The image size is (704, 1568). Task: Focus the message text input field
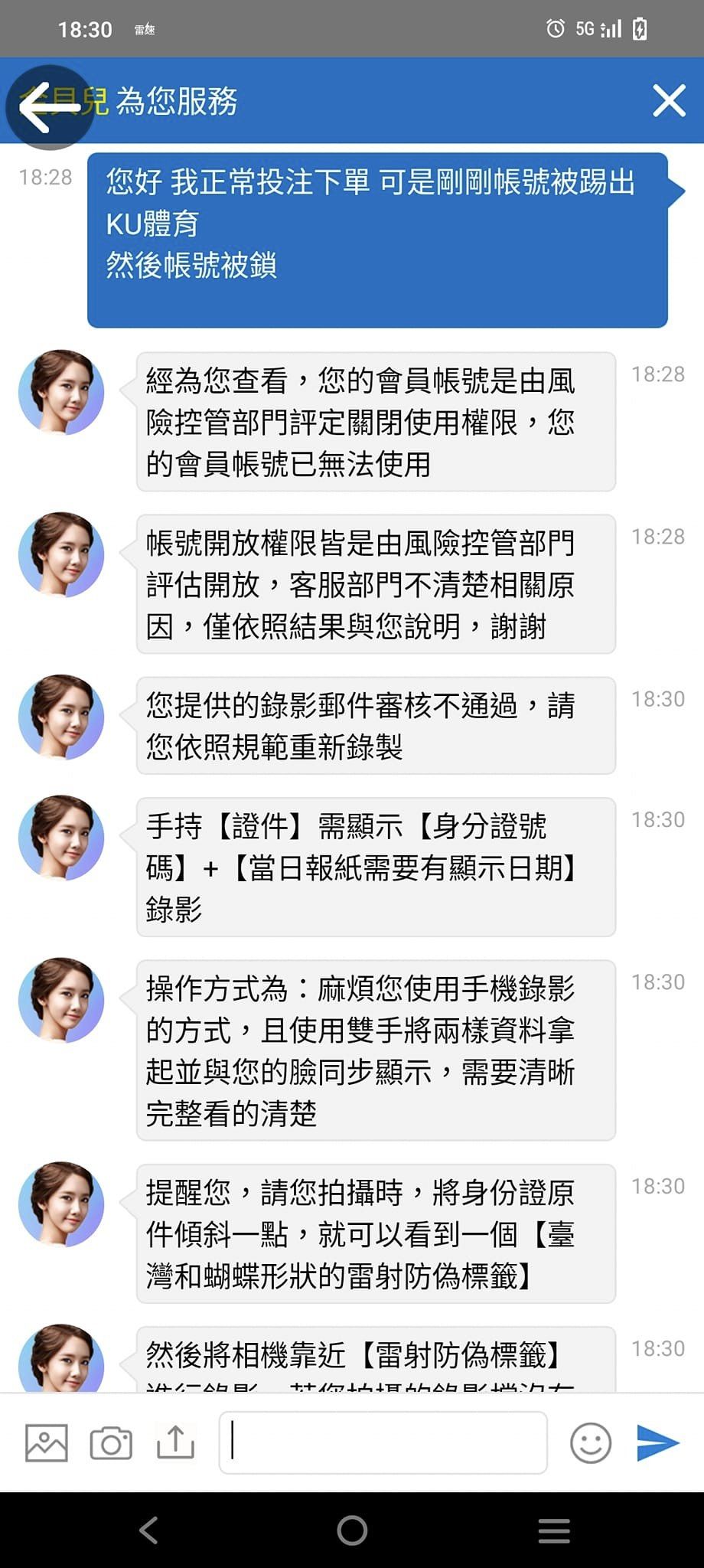tap(383, 1442)
